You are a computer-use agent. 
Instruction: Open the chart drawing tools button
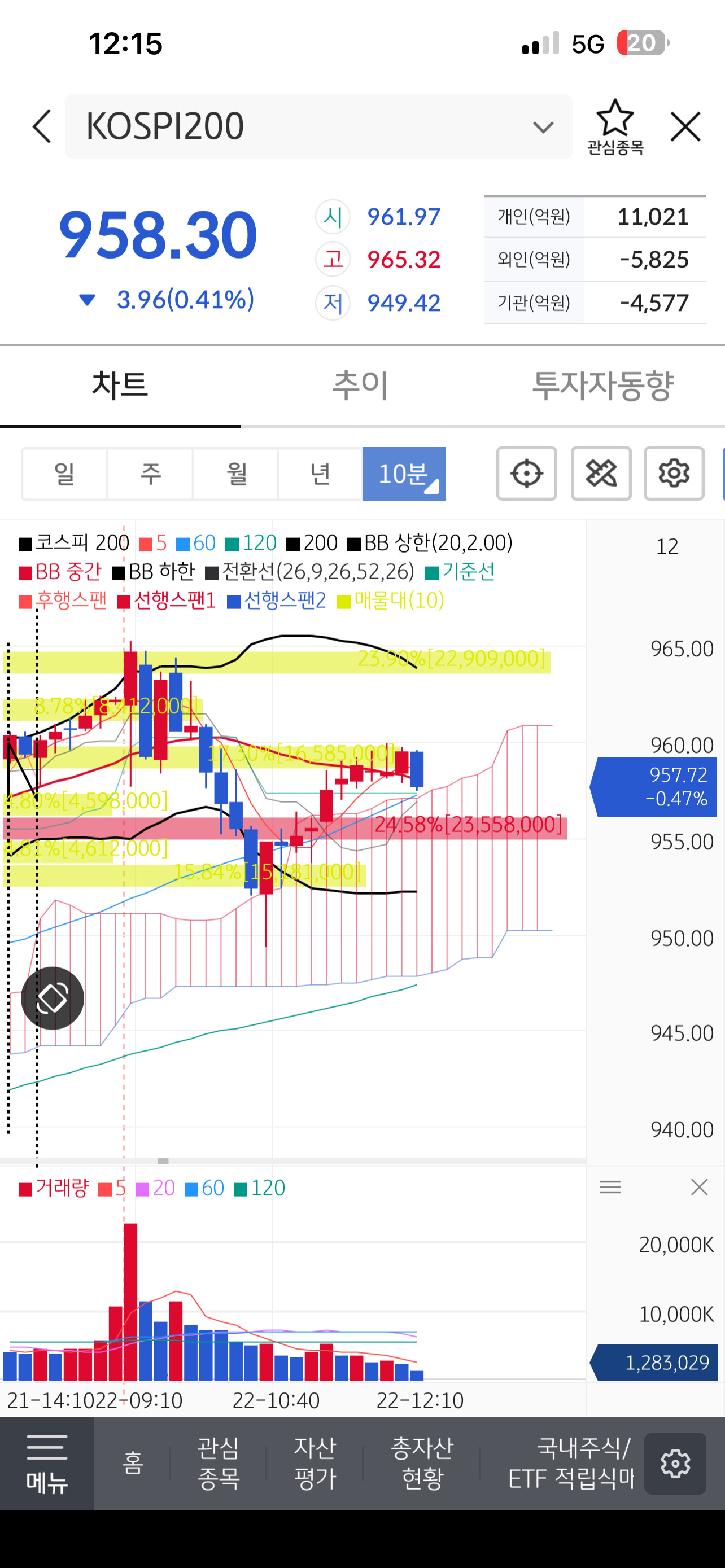(601, 474)
